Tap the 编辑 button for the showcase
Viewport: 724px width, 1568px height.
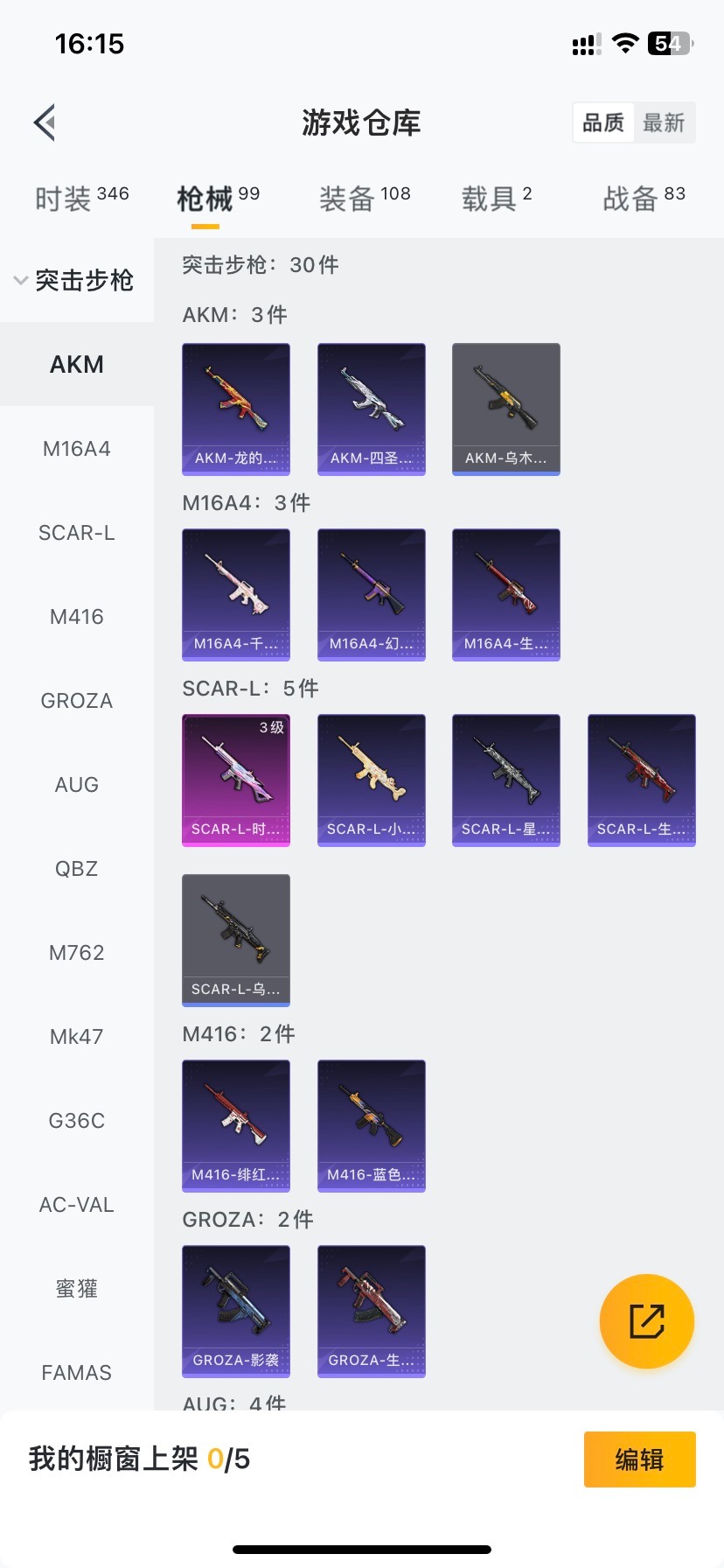tap(639, 1459)
